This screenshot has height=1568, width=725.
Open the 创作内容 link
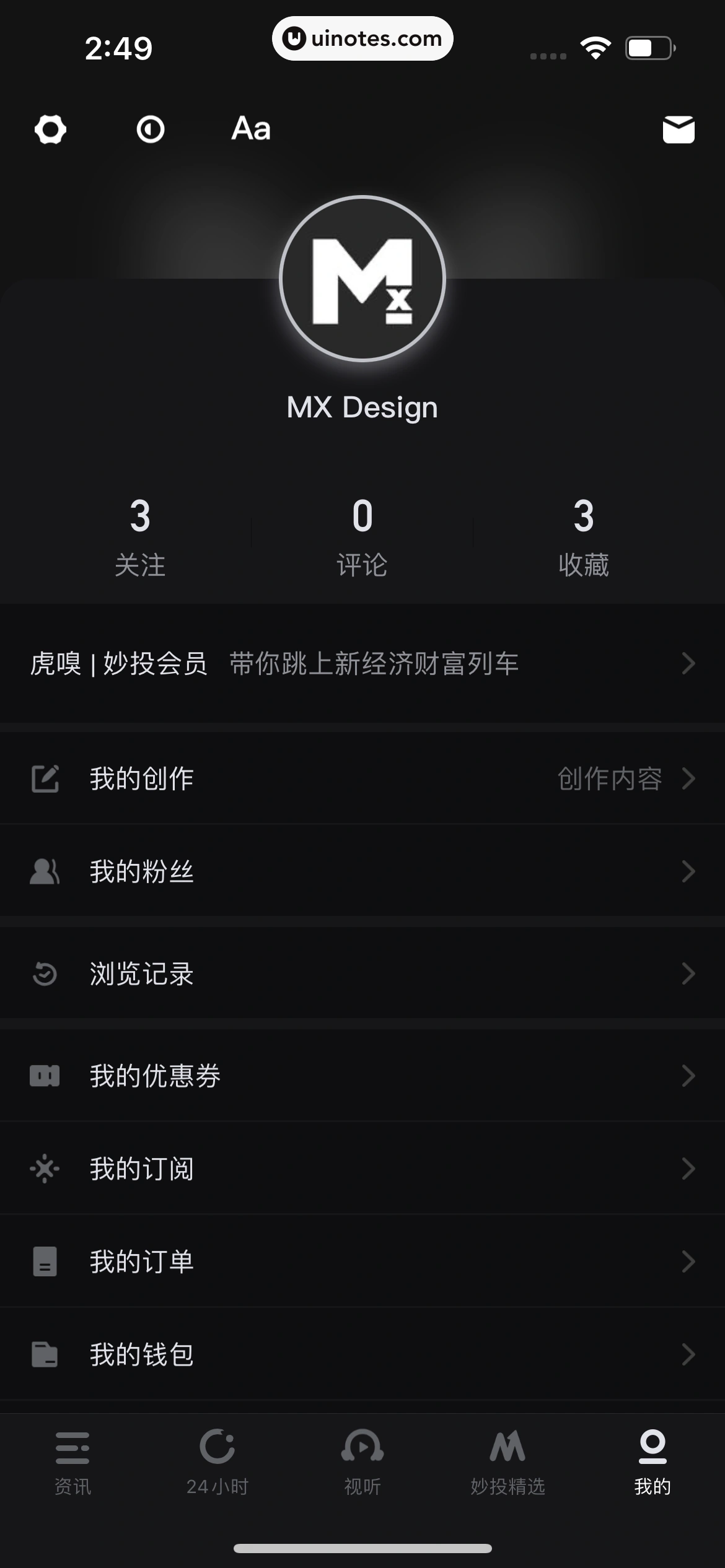[x=611, y=779]
